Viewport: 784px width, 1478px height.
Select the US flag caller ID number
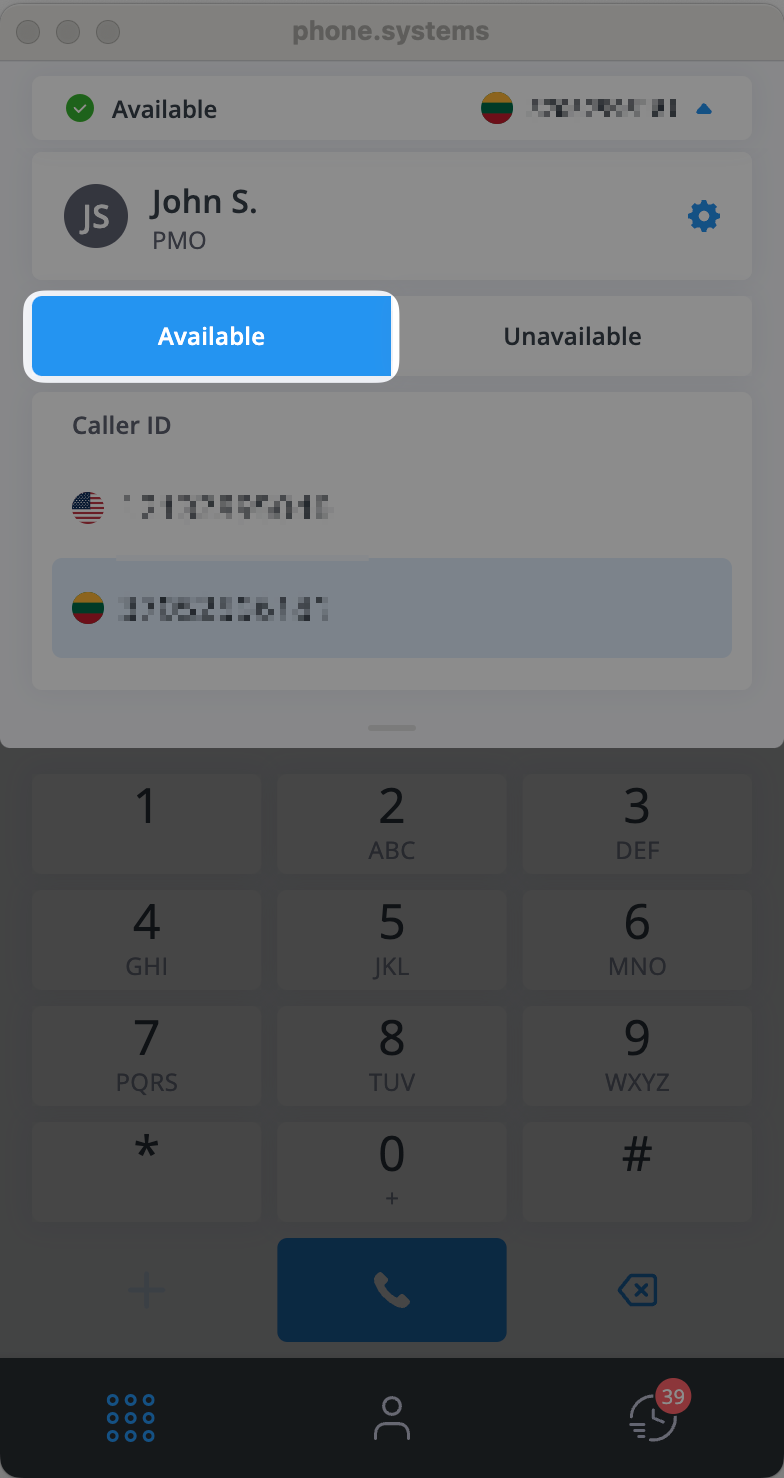tap(392, 509)
